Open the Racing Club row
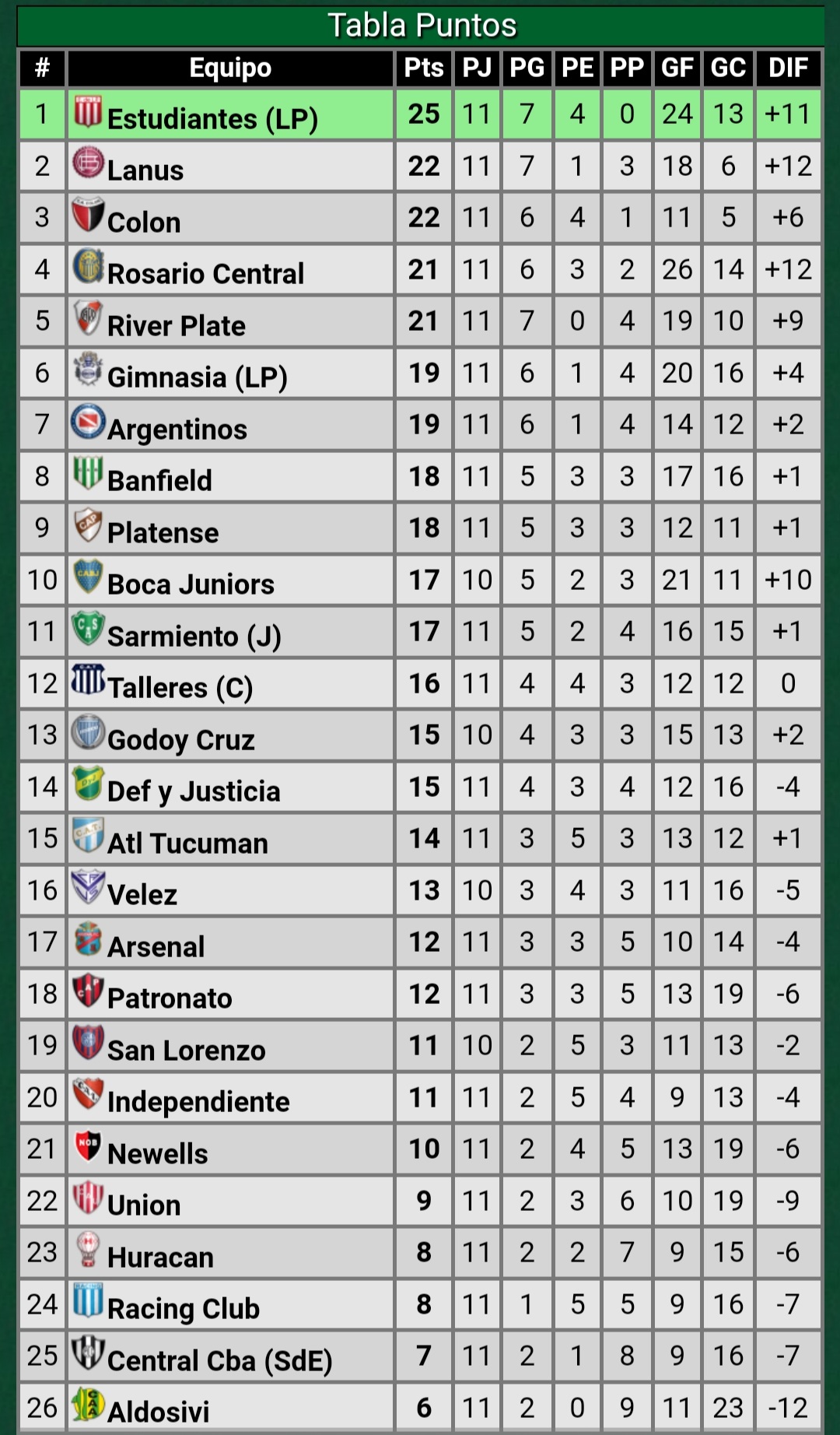840x1435 pixels. [184, 1307]
